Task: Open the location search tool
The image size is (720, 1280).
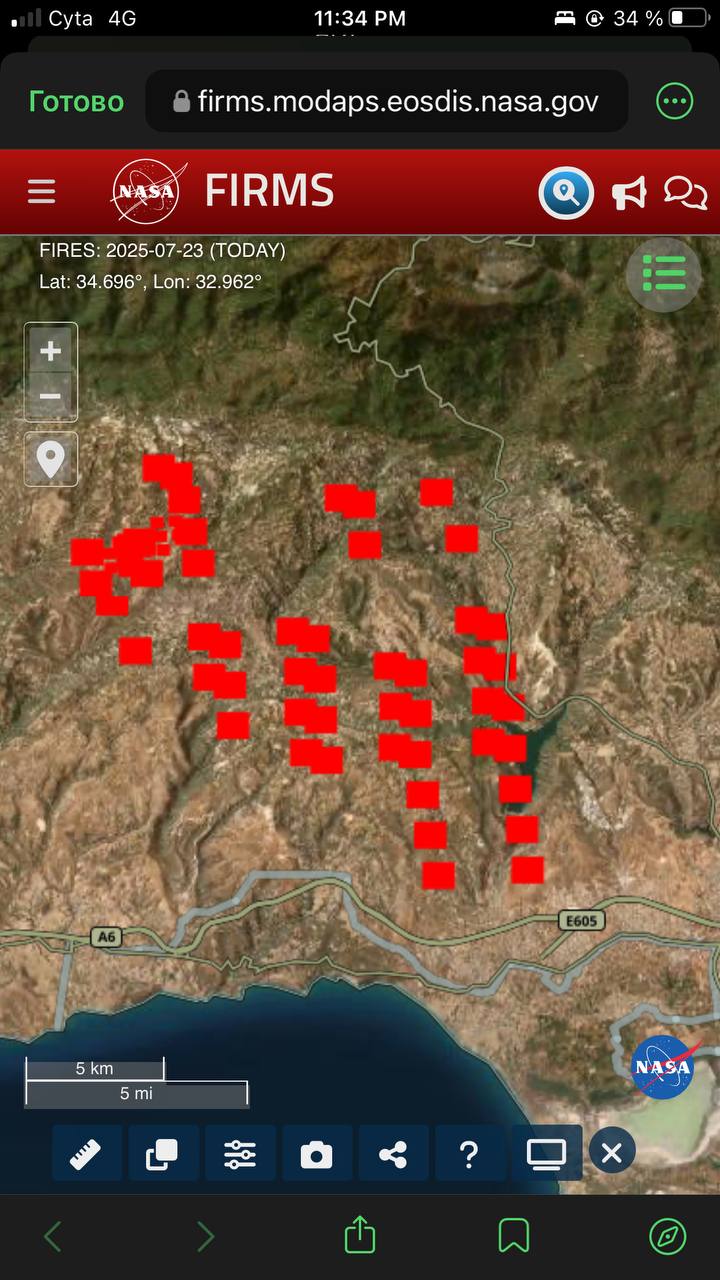Action: 566,192
